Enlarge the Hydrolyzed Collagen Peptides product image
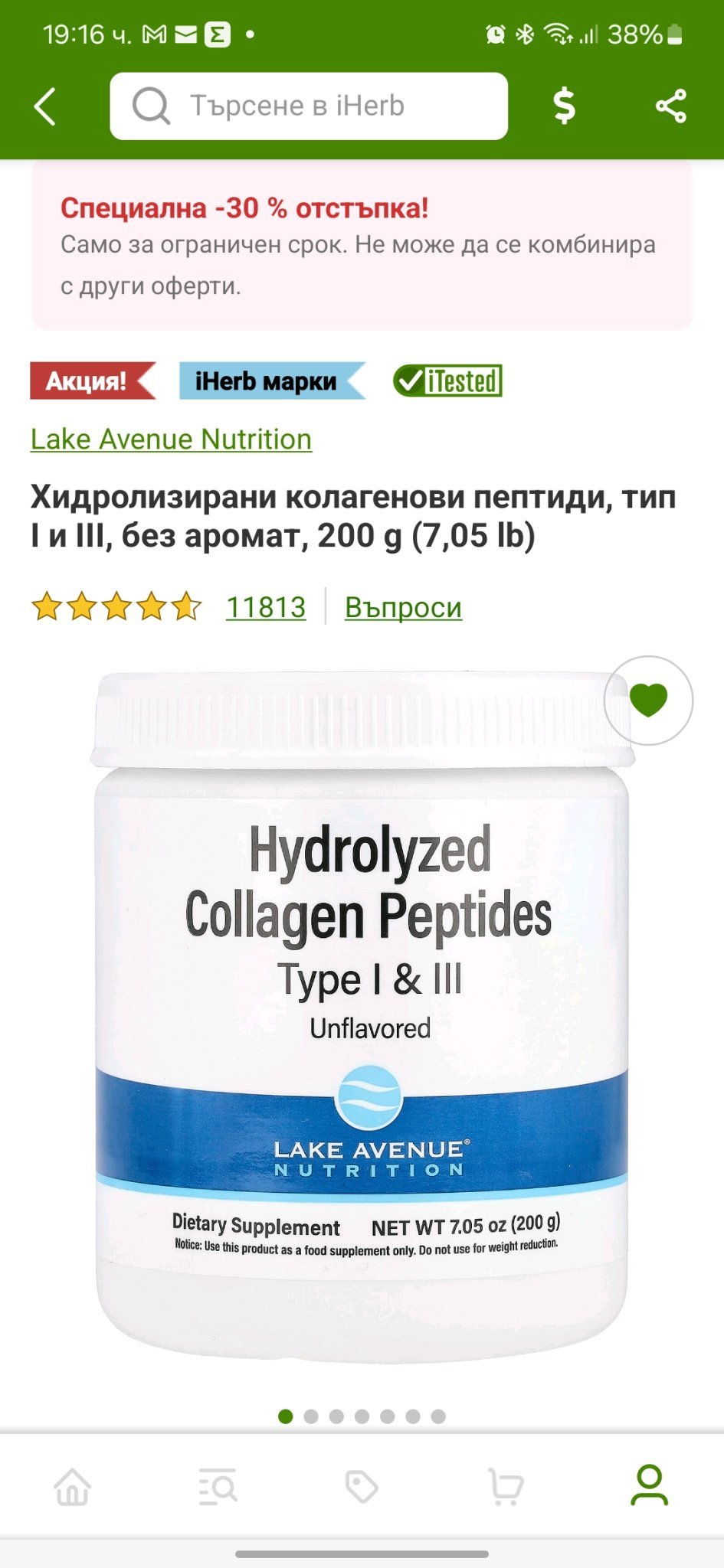The width and height of the screenshot is (724, 1568). tap(362, 1018)
